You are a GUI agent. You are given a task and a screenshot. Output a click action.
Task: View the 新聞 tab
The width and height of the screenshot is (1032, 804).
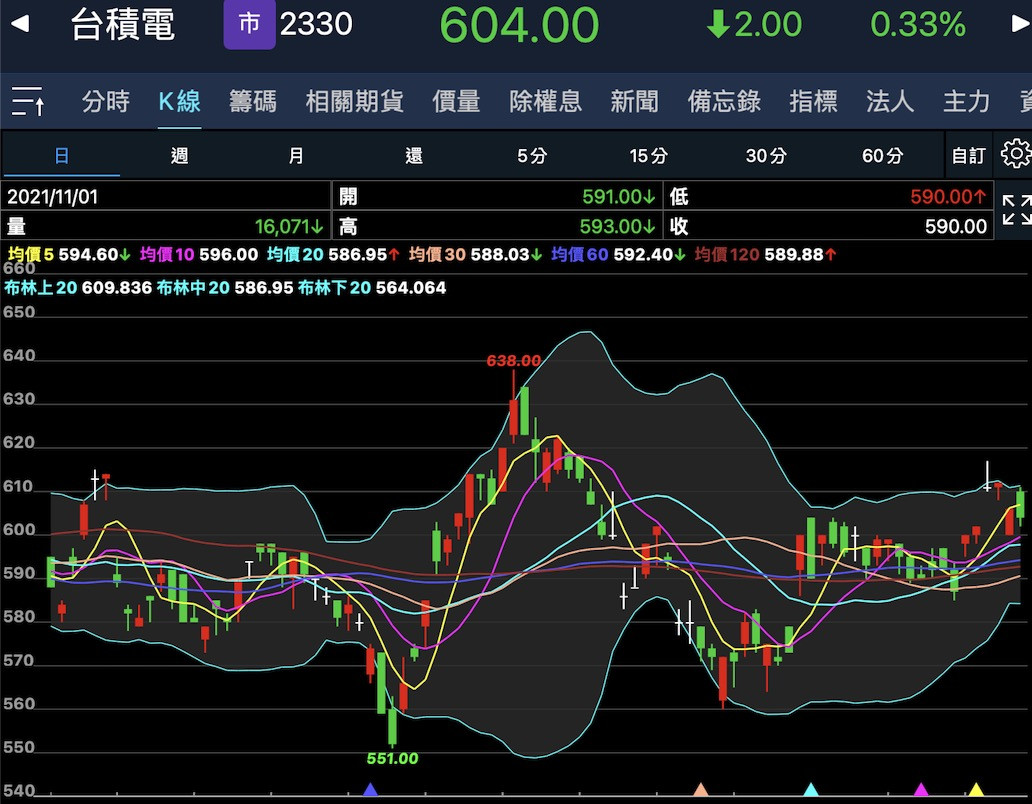[634, 101]
